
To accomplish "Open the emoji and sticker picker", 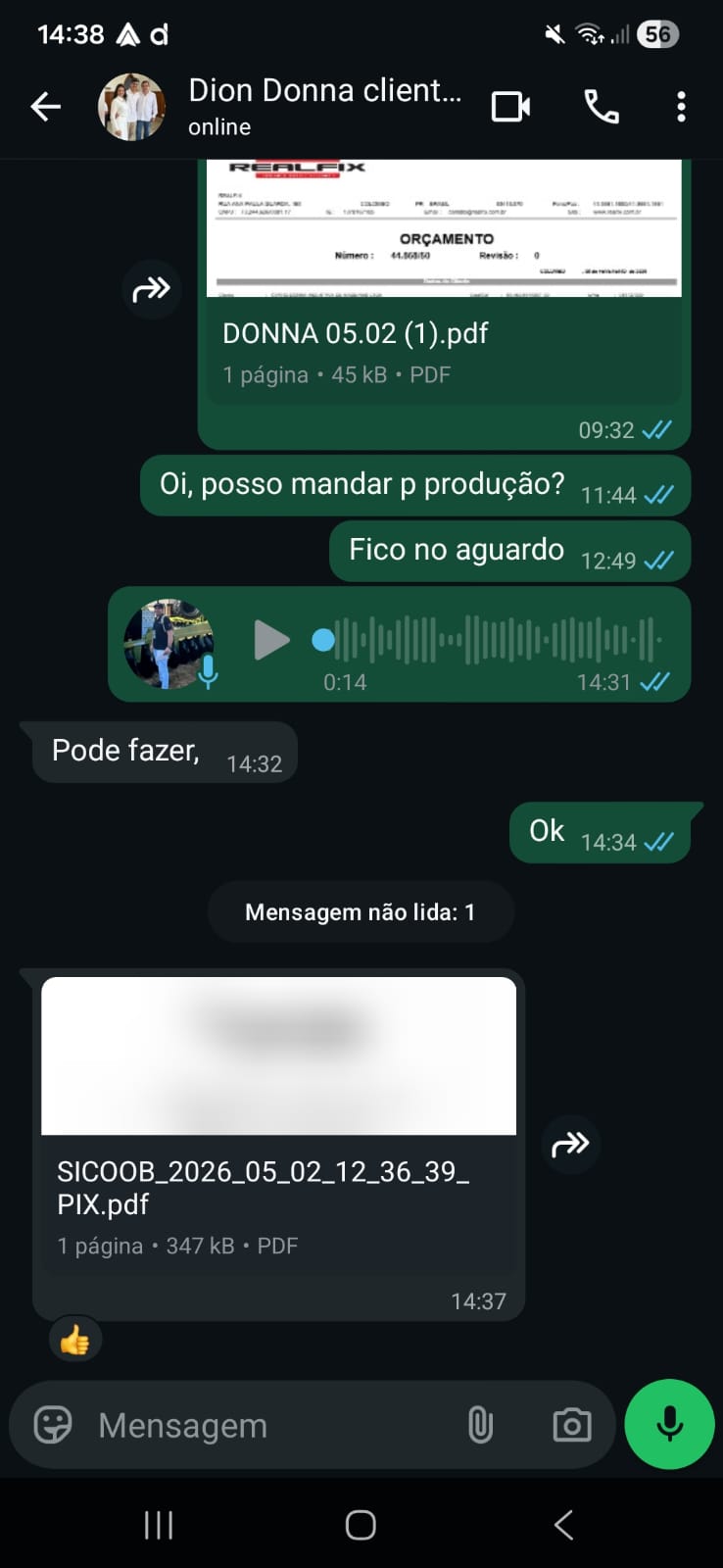I will pos(53,1424).
